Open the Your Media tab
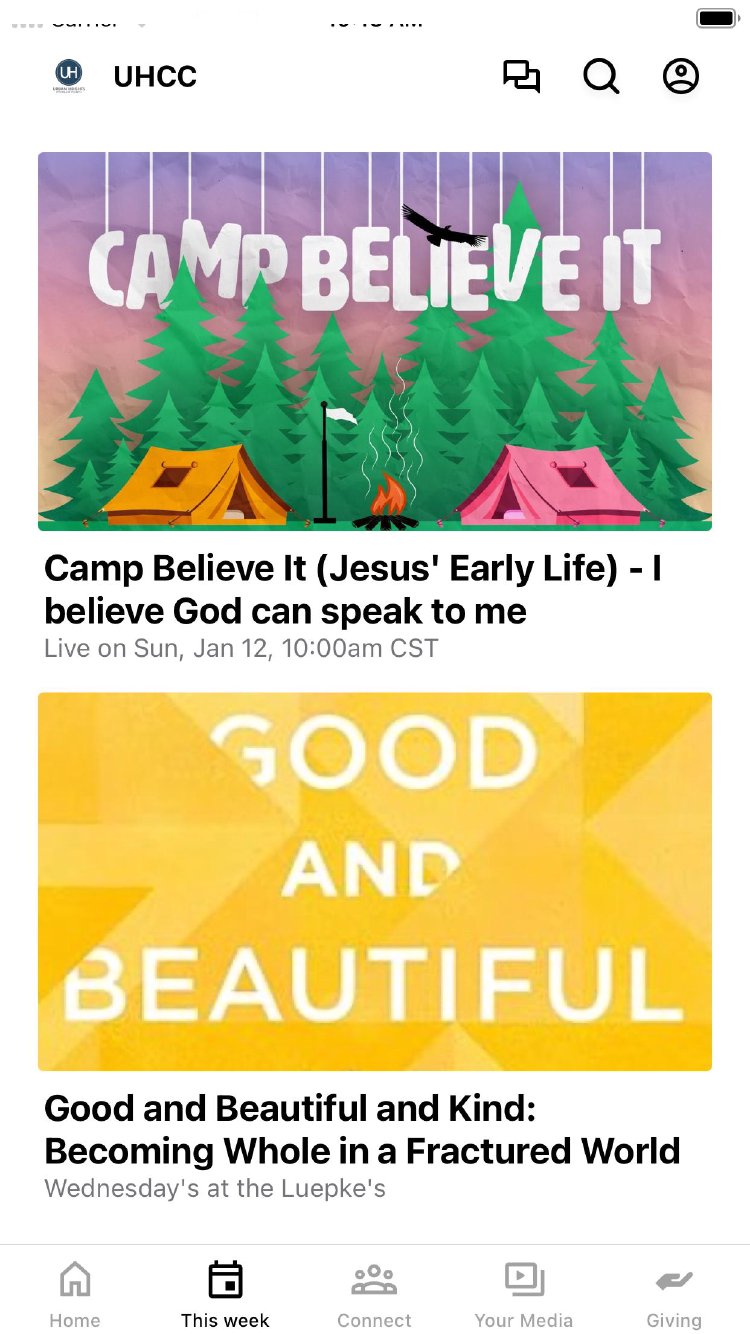750x1334 pixels. pos(524,1294)
